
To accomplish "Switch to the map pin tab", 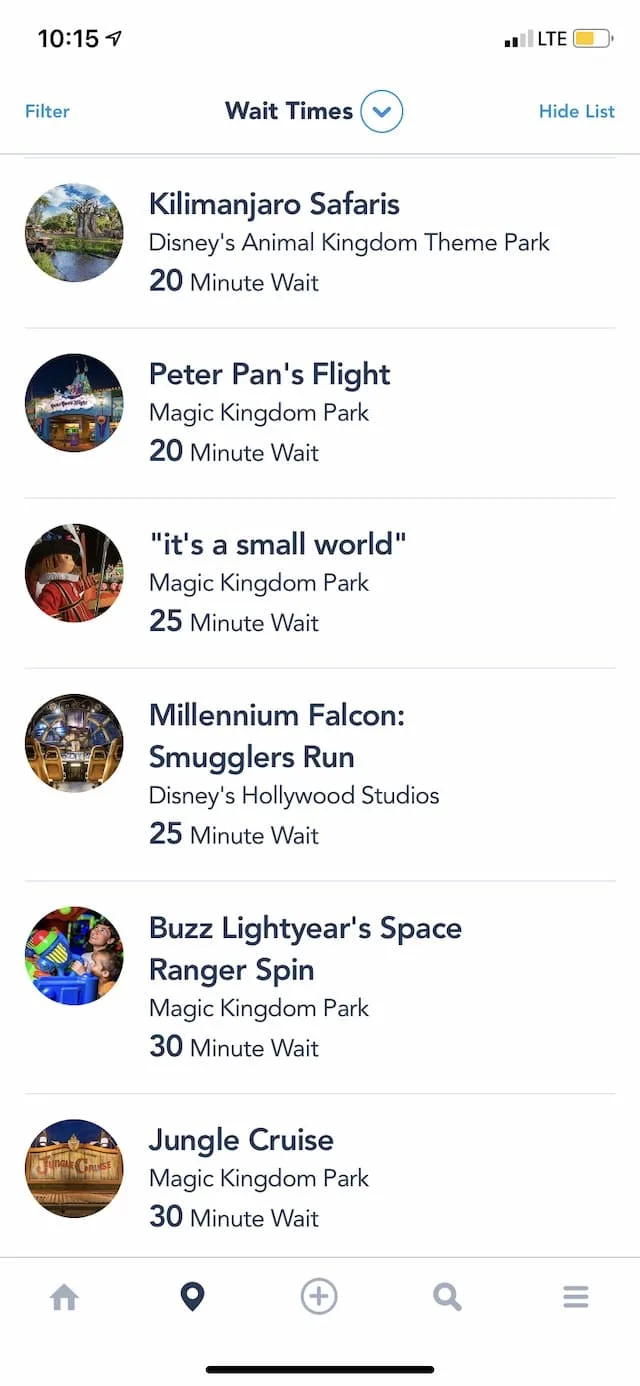I will tap(192, 1298).
